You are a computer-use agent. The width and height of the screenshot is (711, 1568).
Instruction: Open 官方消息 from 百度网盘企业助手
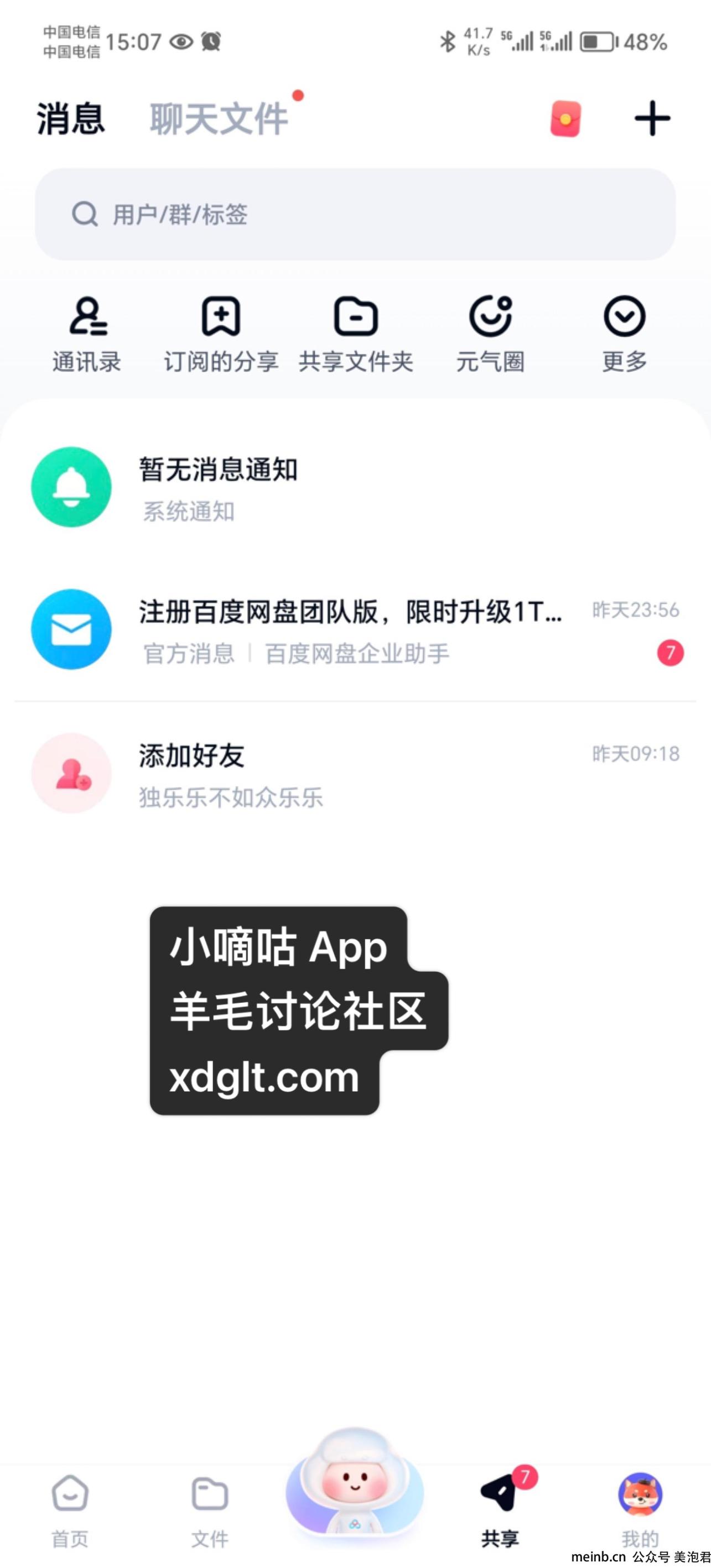[355, 630]
